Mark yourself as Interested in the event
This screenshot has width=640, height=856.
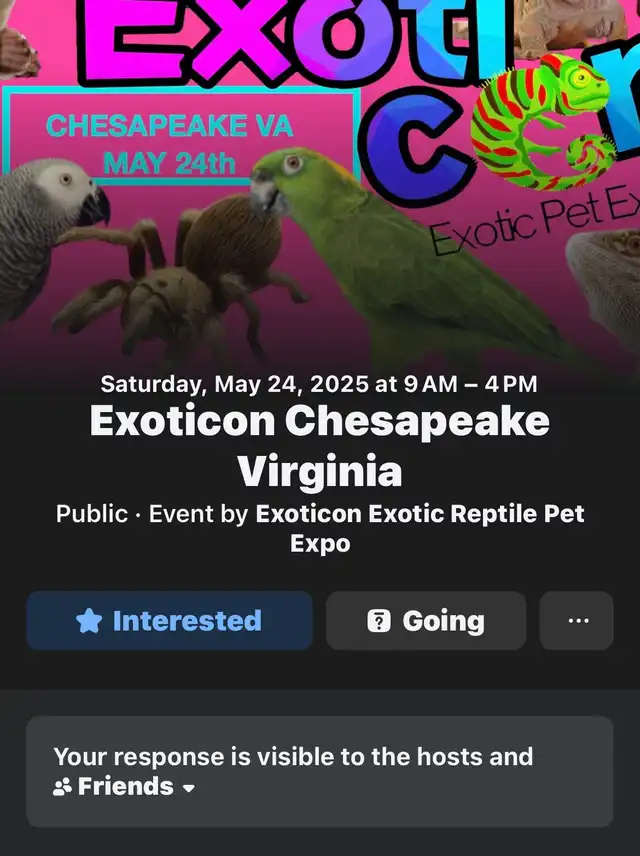point(169,621)
